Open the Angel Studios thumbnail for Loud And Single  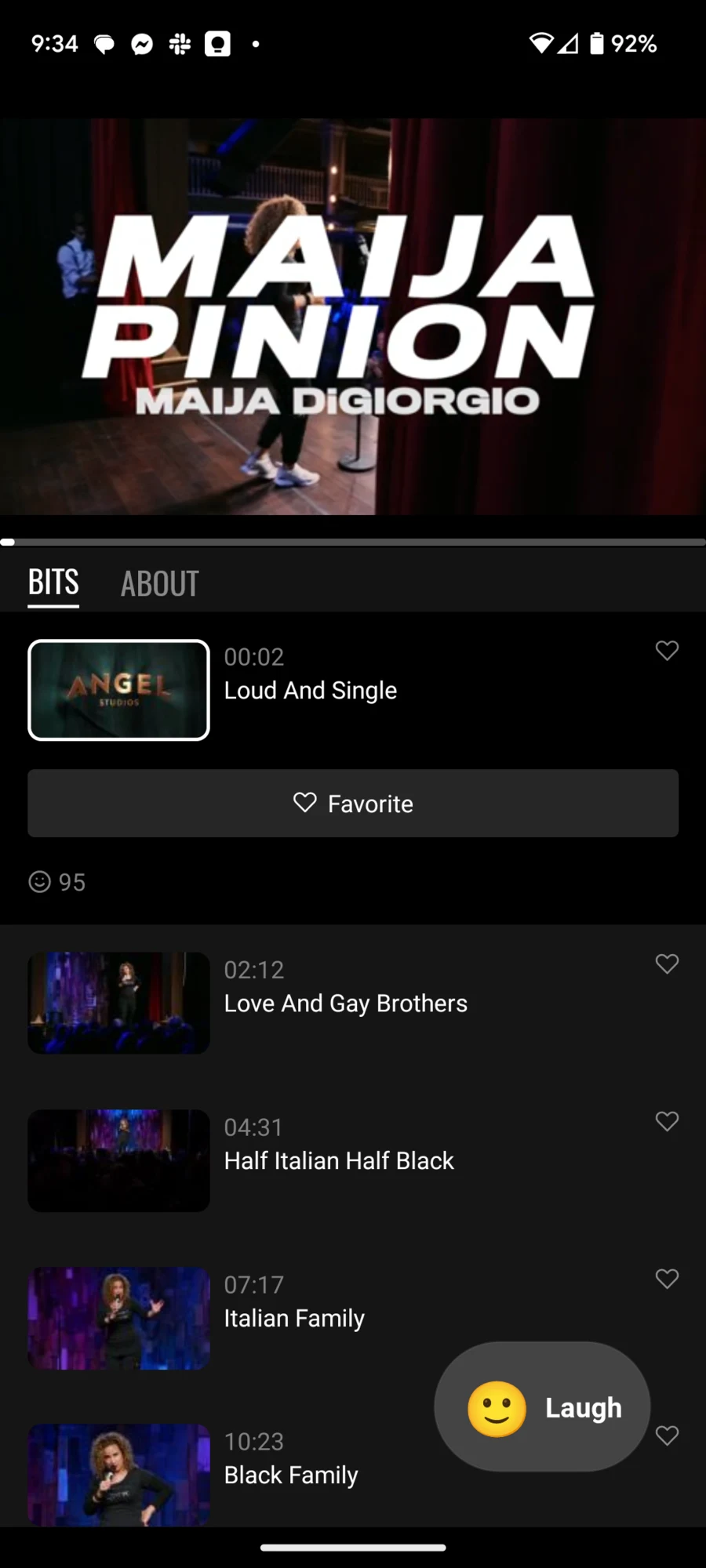click(x=118, y=690)
